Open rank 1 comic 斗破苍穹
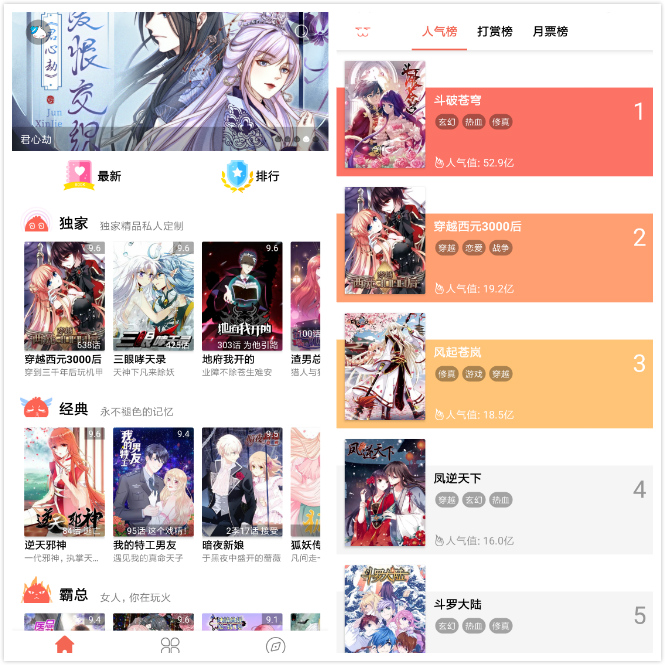The image size is (665, 665). click(x=495, y=118)
